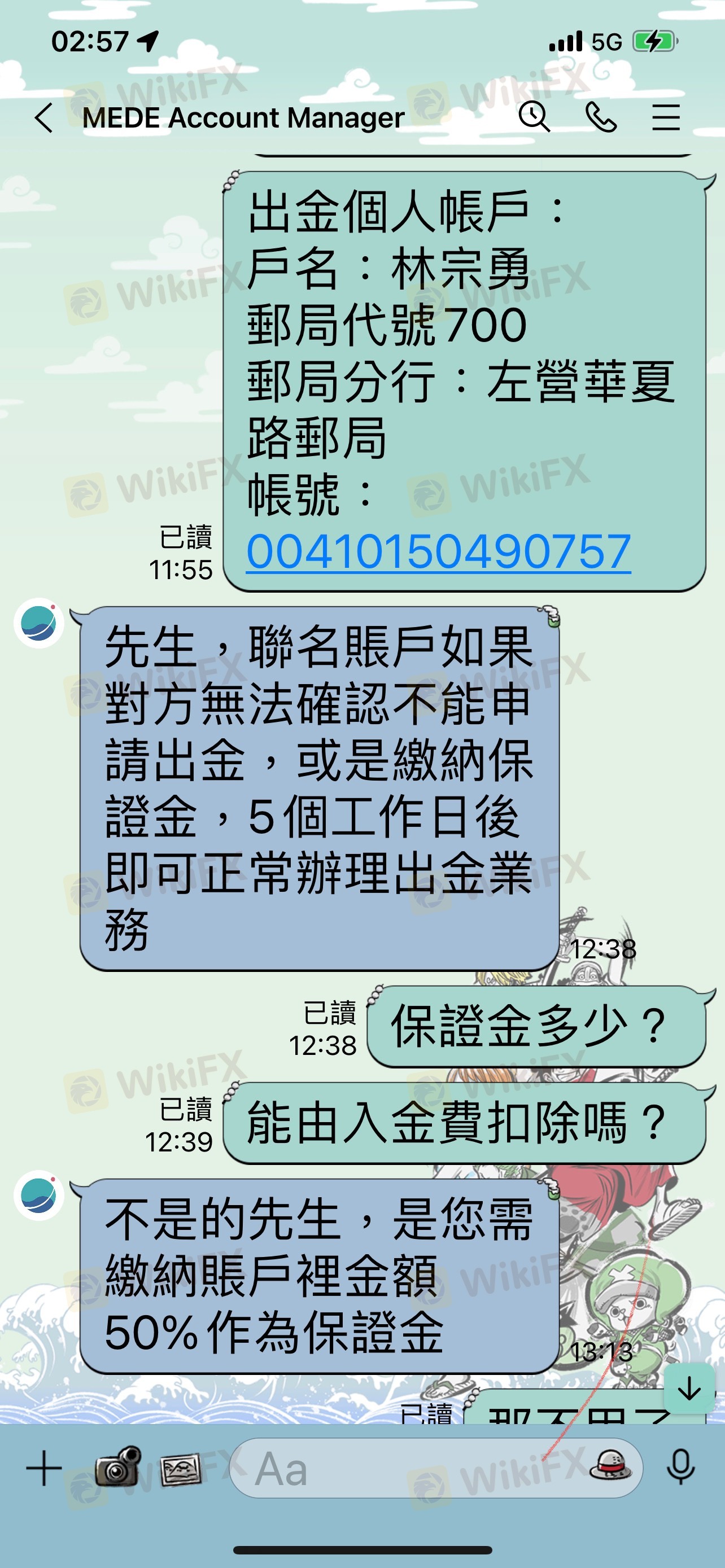
Task: Open the photo gallery picker
Action: click(x=180, y=1469)
